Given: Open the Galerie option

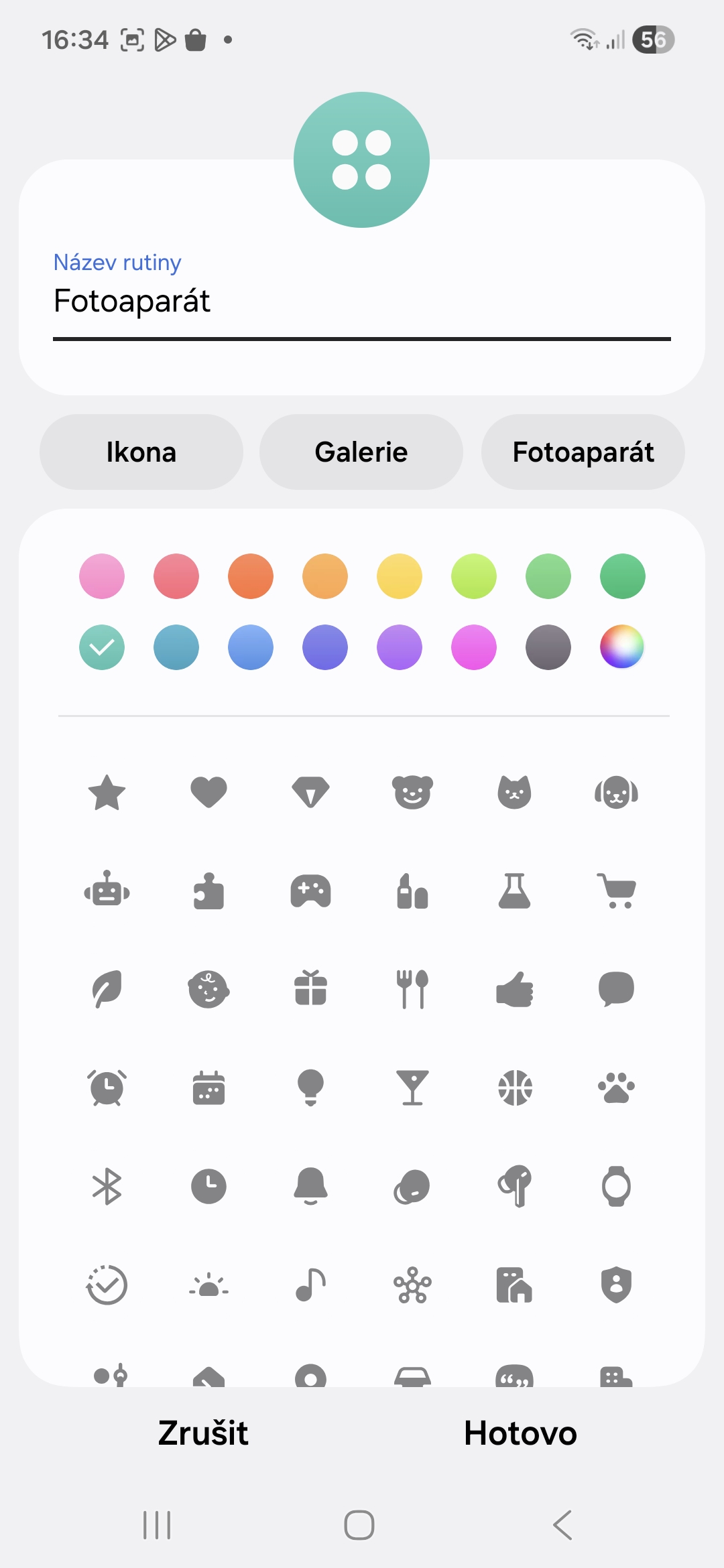Looking at the screenshot, I should coord(361,452).
